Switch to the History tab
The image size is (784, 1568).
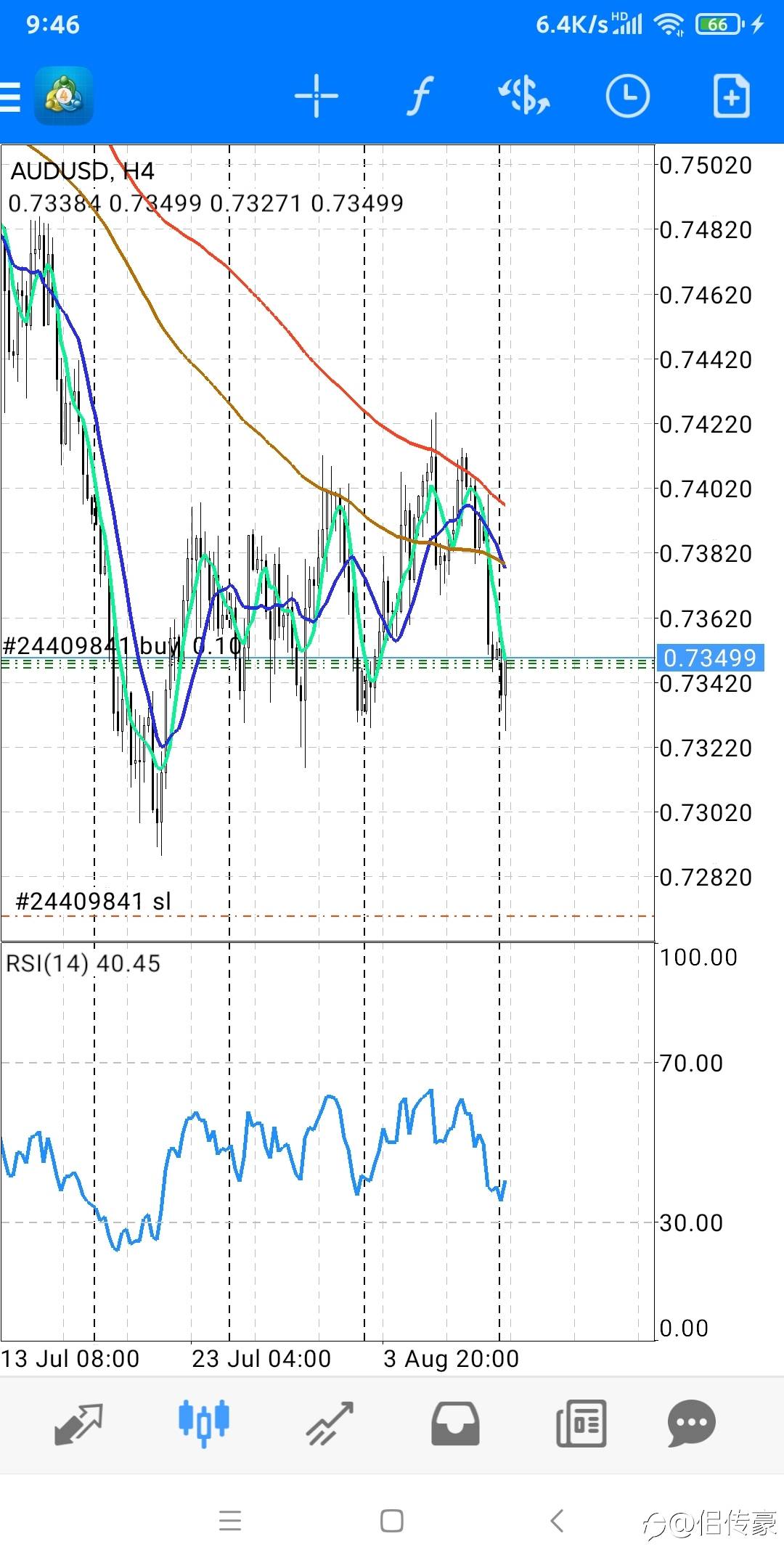click(x=455, y=1424)
